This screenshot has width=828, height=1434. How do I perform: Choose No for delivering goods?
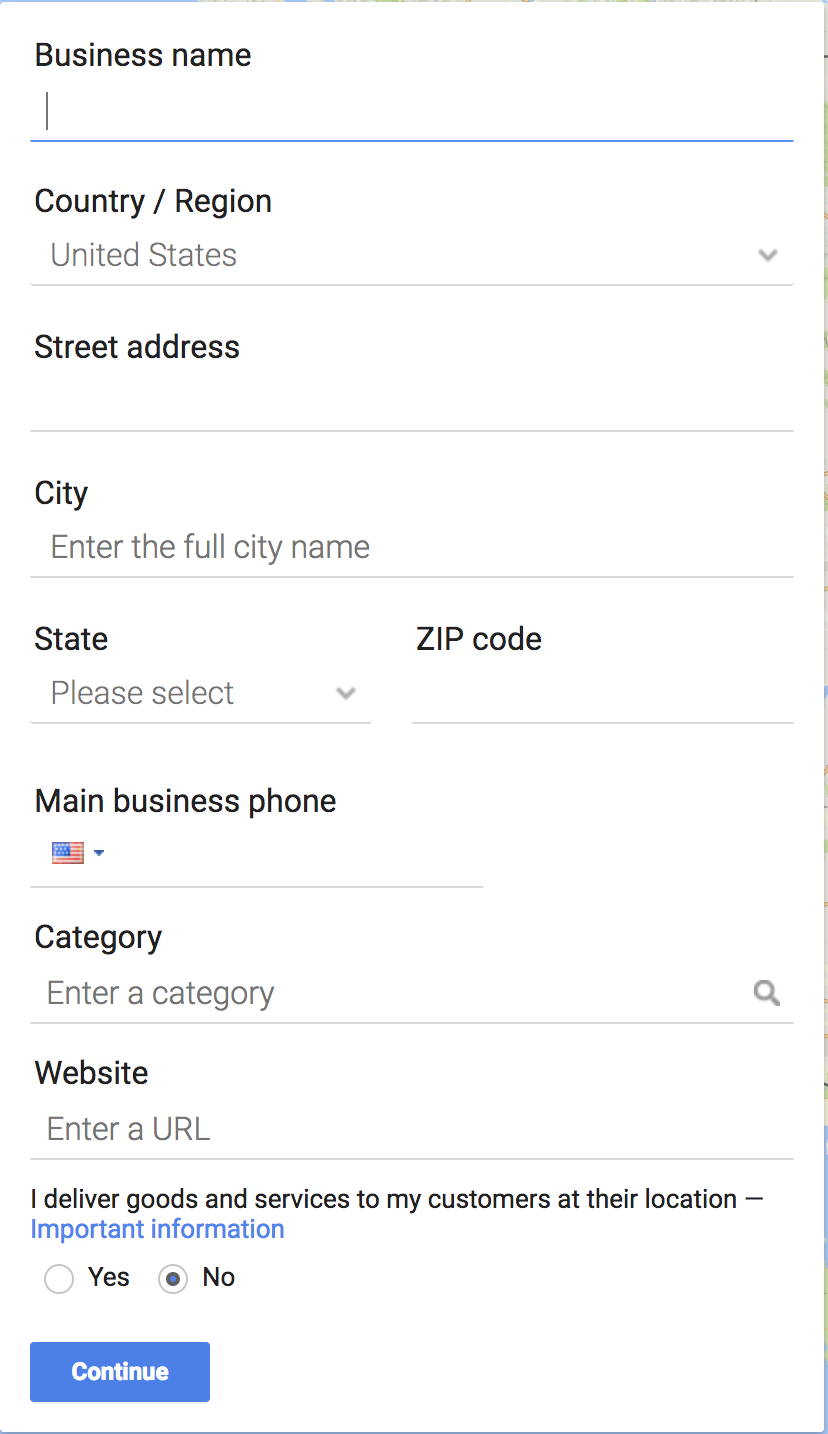174,1279
